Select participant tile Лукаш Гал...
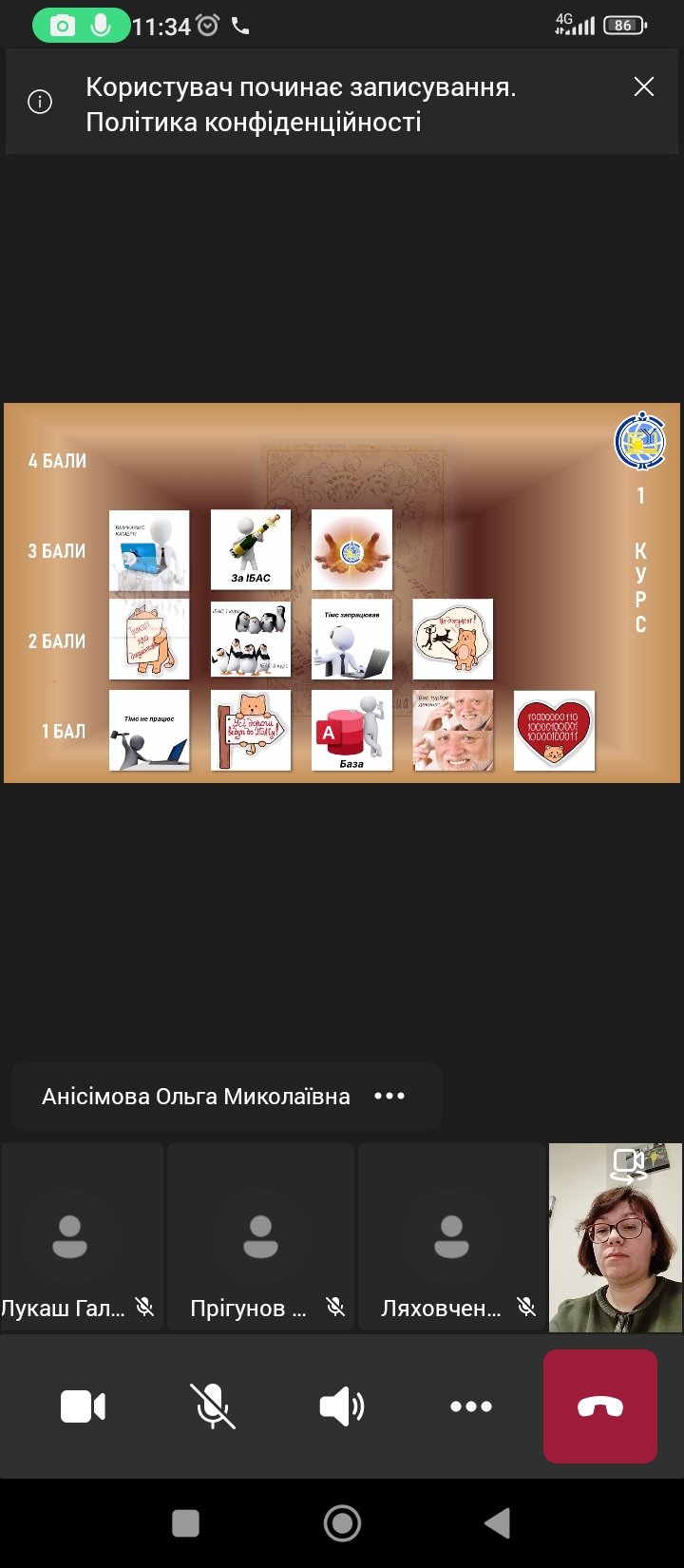Viewport: 684px width, 1568px height. point(83,1236)
